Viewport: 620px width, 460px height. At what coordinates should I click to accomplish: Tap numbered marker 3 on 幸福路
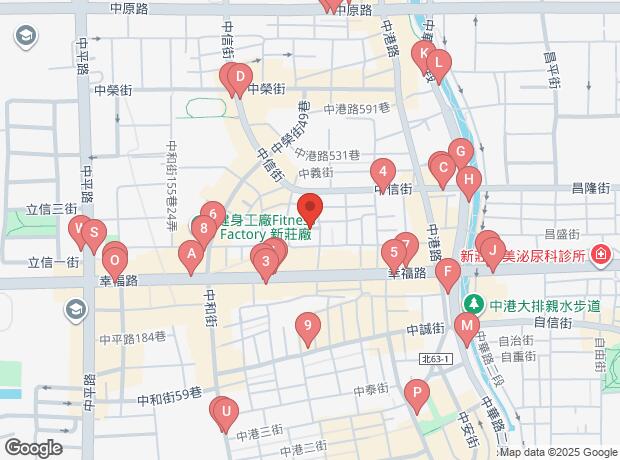pos(265,263)
